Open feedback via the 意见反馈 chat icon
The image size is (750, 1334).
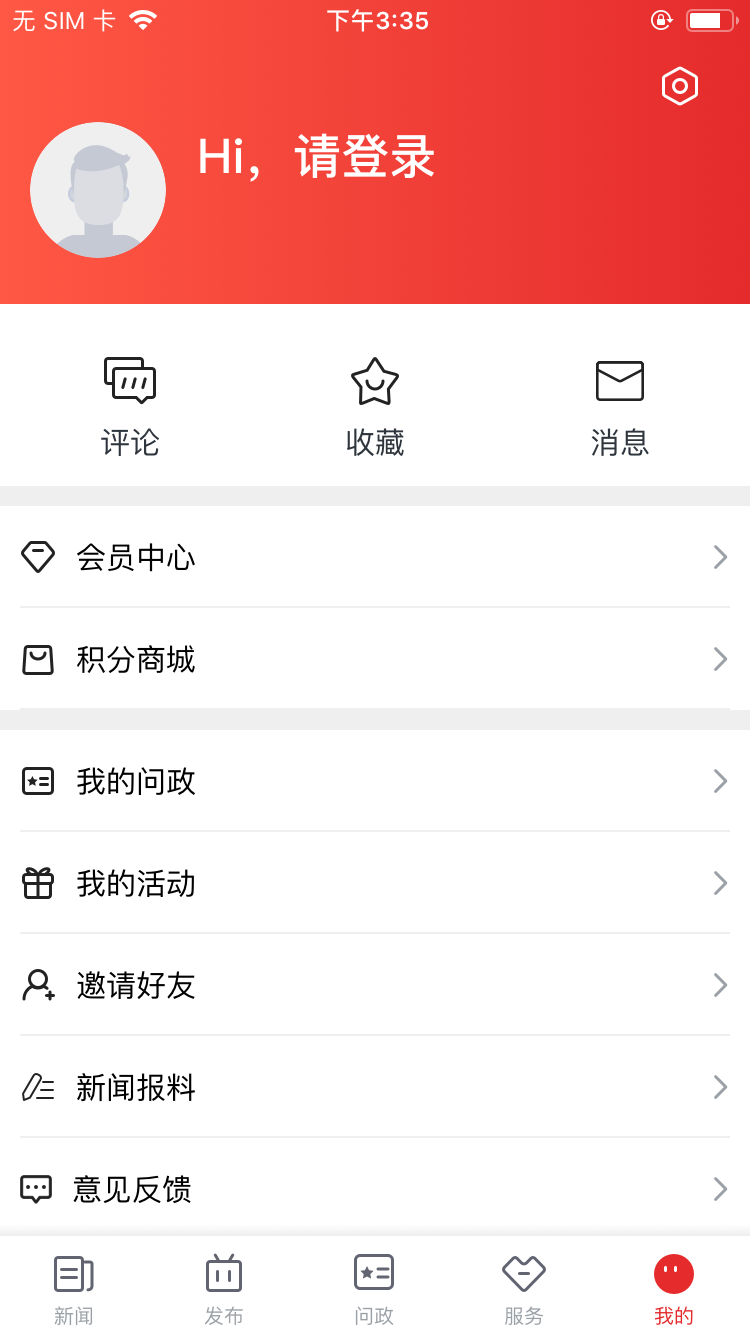click(39, 1189)
